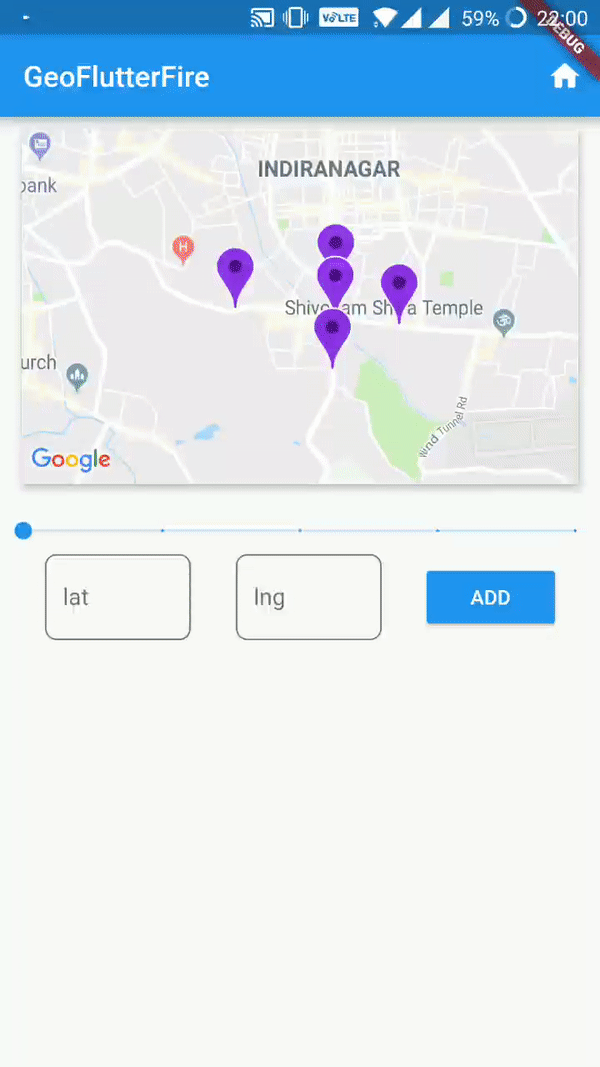This screenshot has width=600, height=1067.
Task: Select the bottom purple map marker
Action: 332,331
